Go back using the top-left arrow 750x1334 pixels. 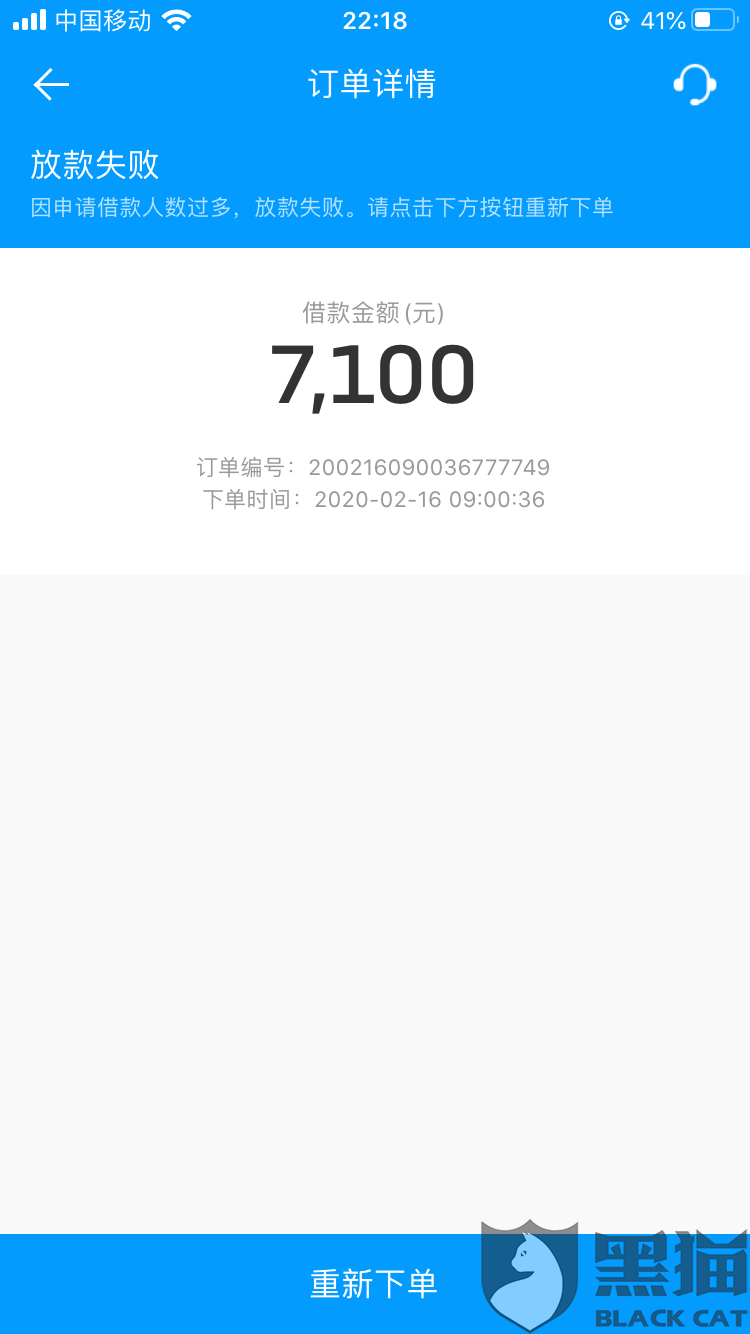[x=51, y=85]
